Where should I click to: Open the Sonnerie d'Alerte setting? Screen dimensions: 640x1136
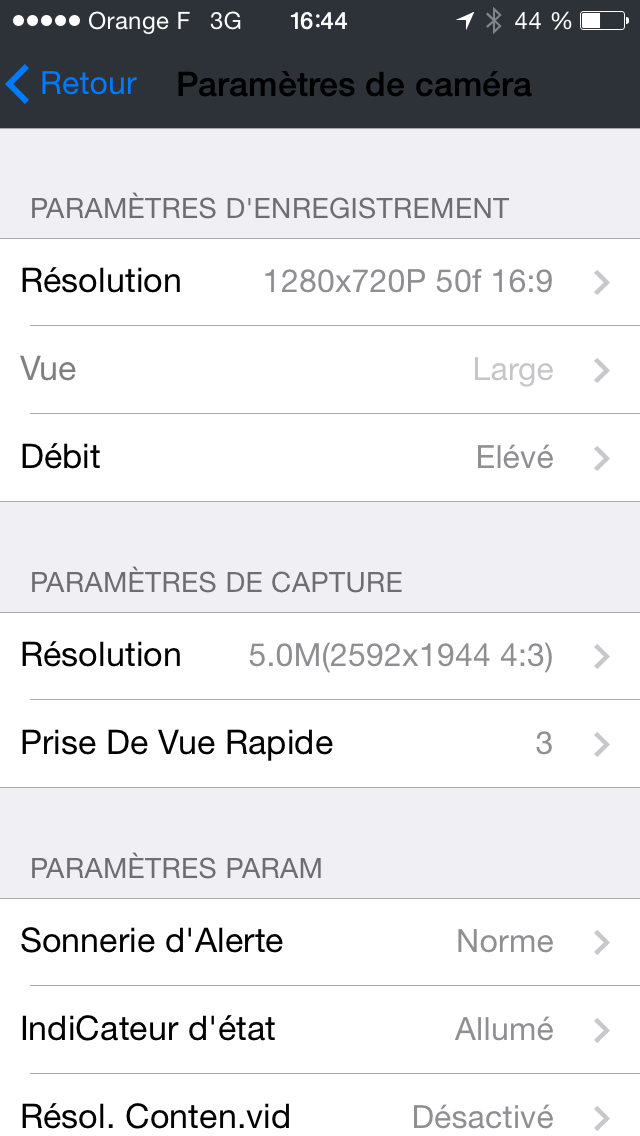pos(320,942)
